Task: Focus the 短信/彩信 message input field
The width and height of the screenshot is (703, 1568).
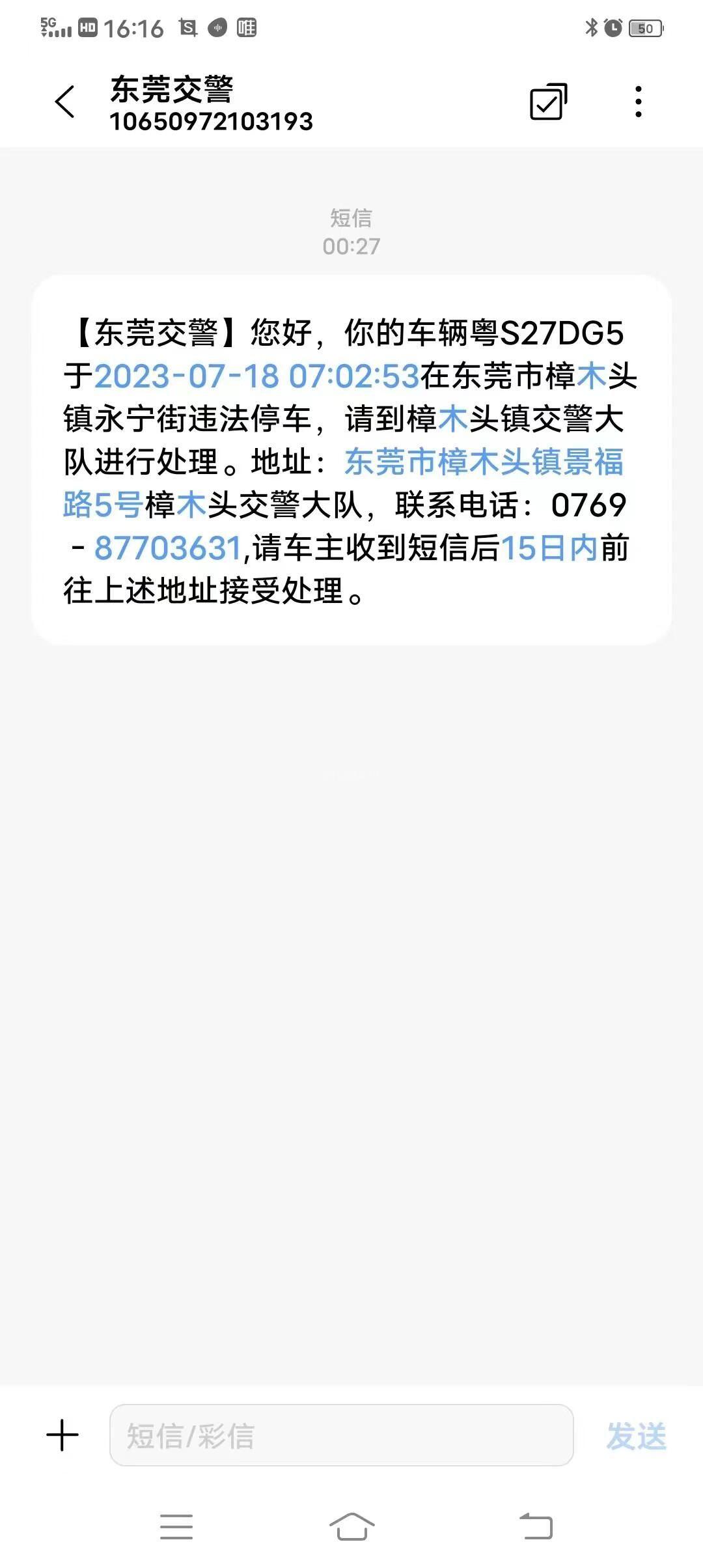Action: (341, 1436)
